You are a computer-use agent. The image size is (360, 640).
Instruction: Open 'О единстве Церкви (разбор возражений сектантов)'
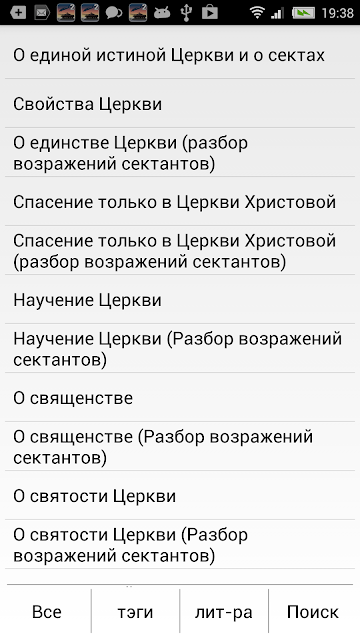point(180,153)
